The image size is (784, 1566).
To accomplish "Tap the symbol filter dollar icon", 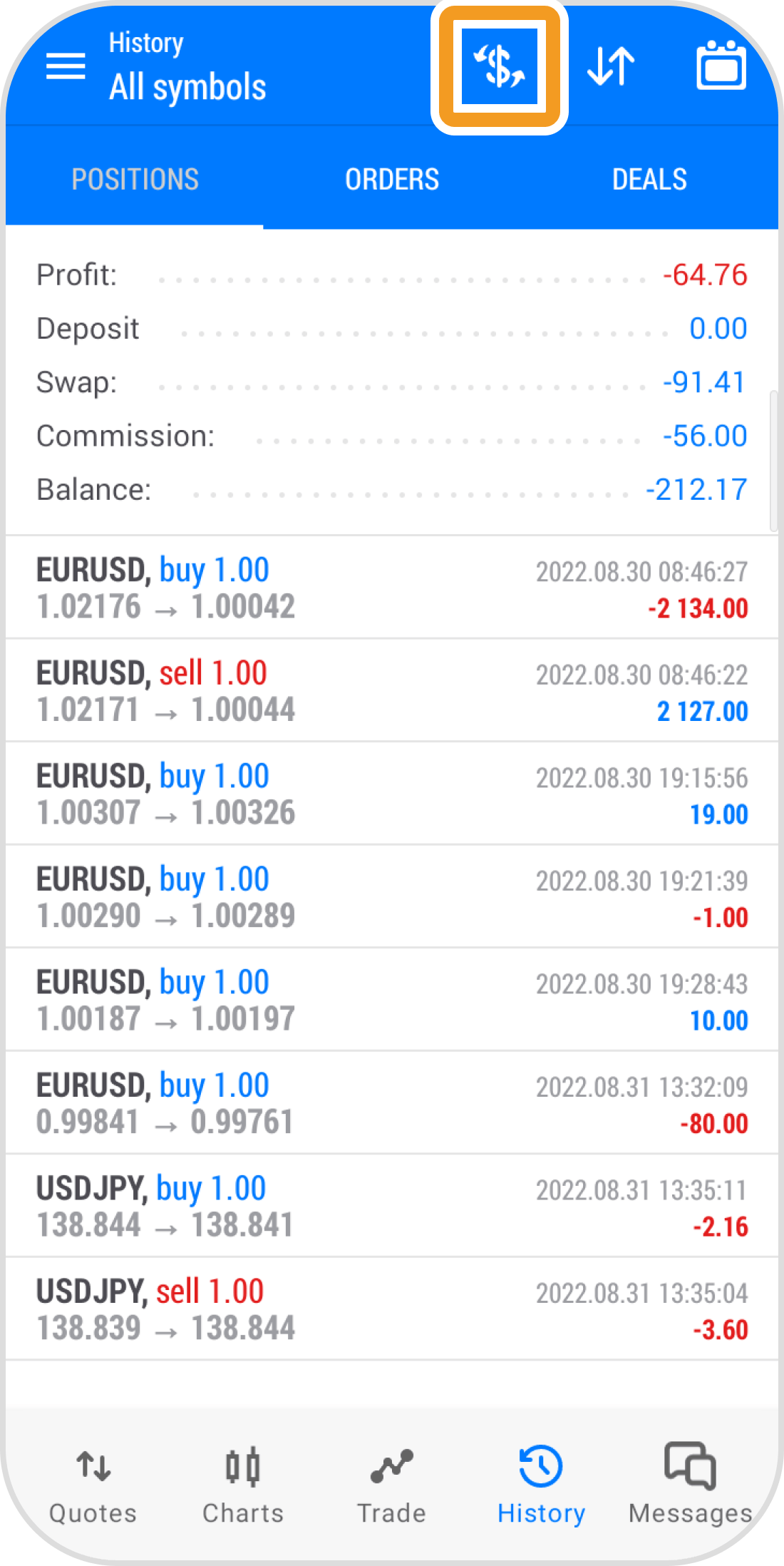I will click(x=500, y=67).
